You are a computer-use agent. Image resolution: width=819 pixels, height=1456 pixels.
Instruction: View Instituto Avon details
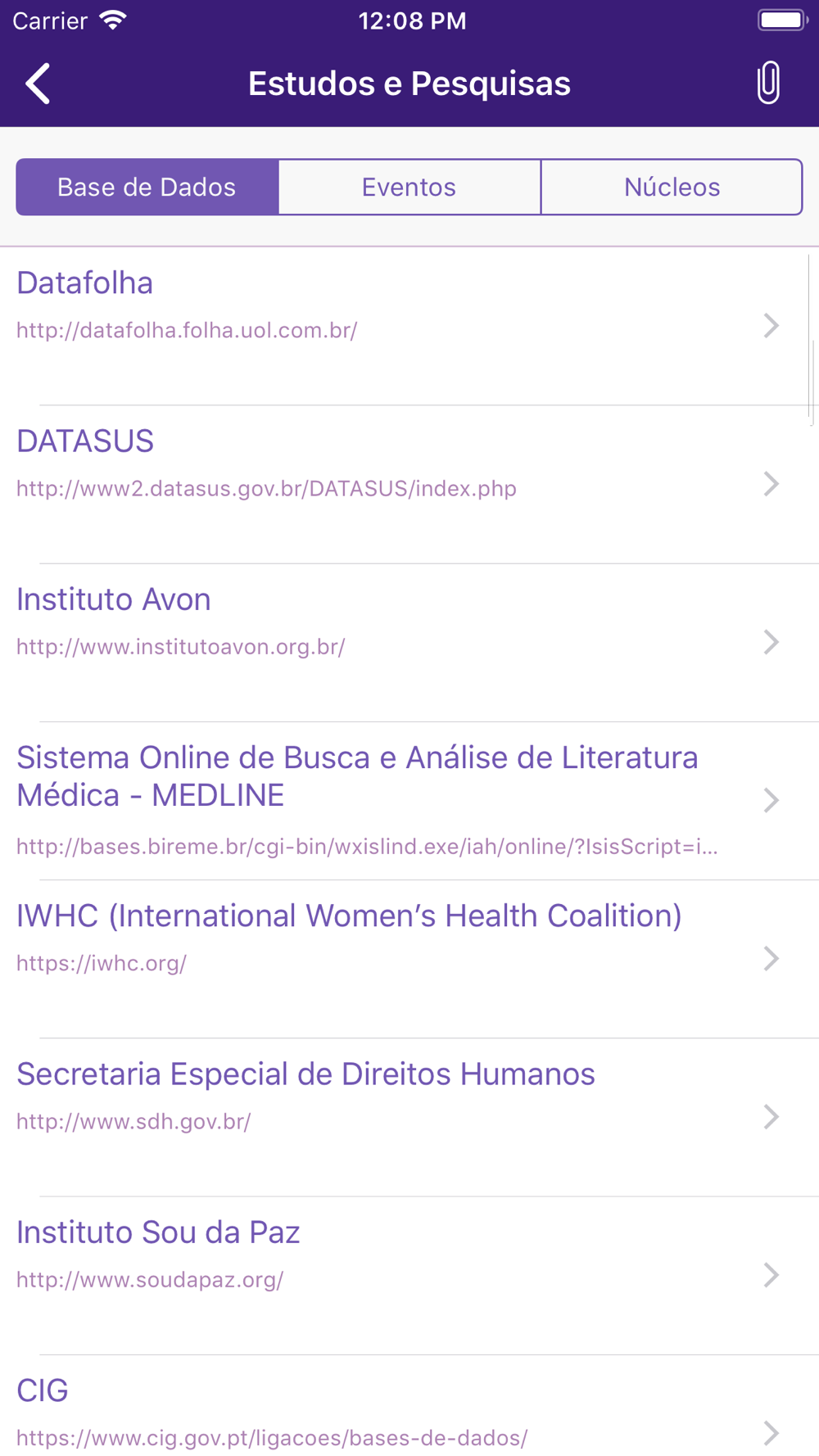click(409, 642)
